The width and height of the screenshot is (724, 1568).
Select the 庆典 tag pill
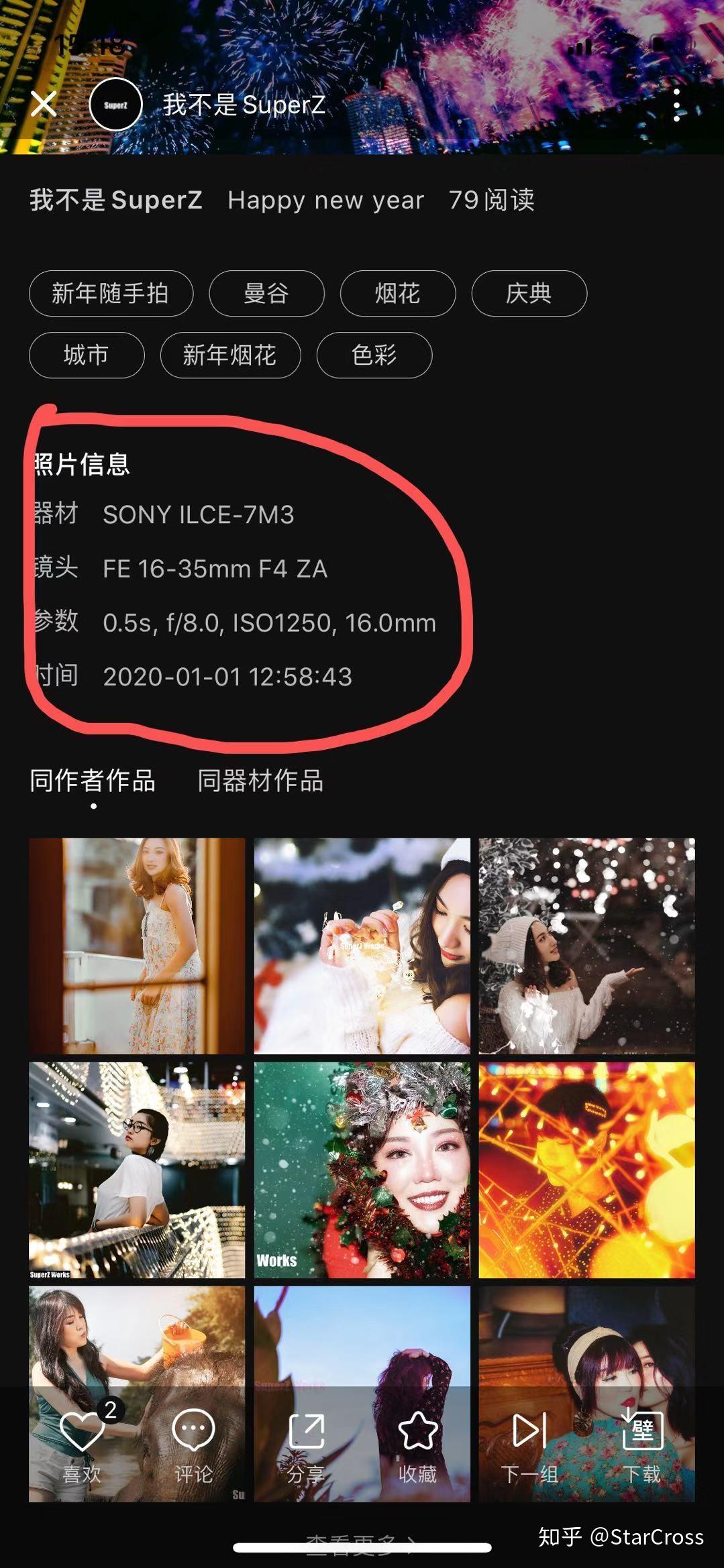pos(529,293)
